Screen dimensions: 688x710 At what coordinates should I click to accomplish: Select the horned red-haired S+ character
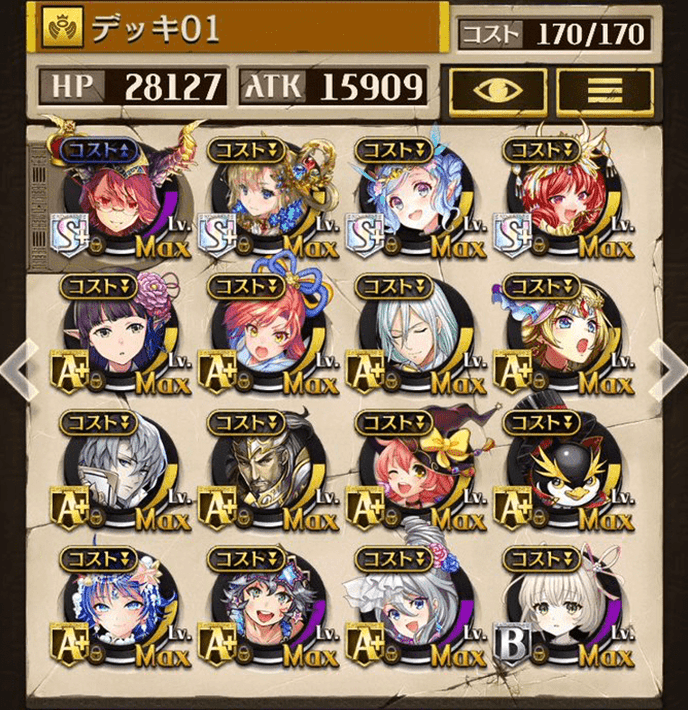click(108, 196)
